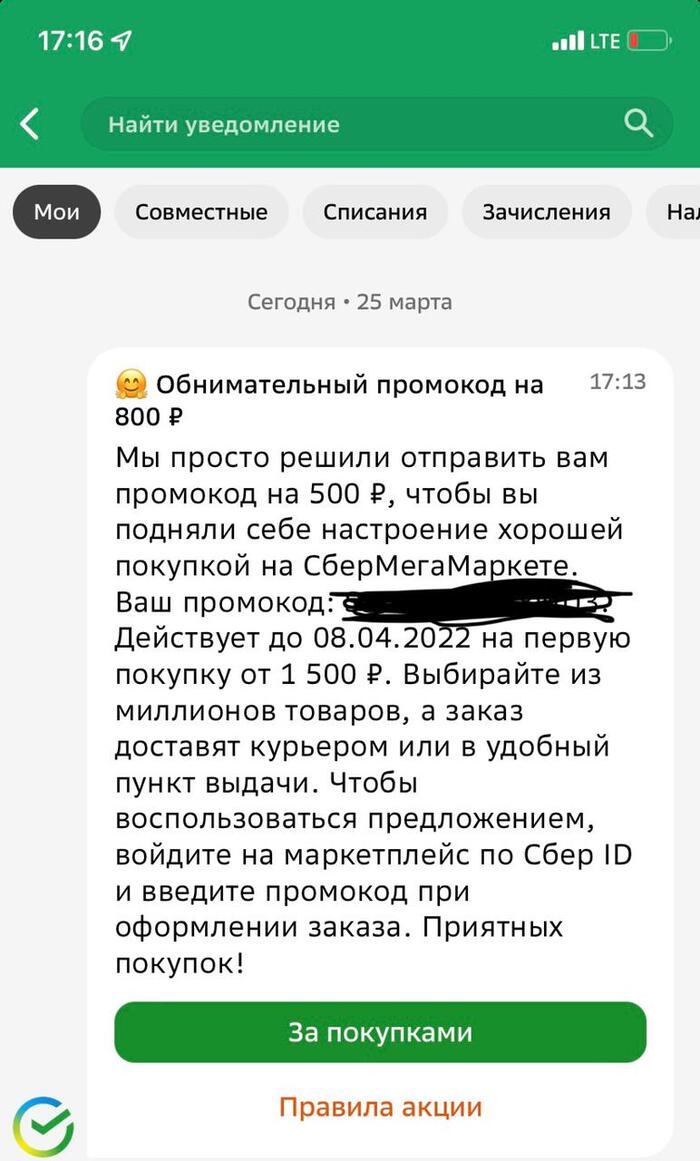Open the Правила акции link
This screenshot has height=1161, width=700.
tap(380, 1107)
